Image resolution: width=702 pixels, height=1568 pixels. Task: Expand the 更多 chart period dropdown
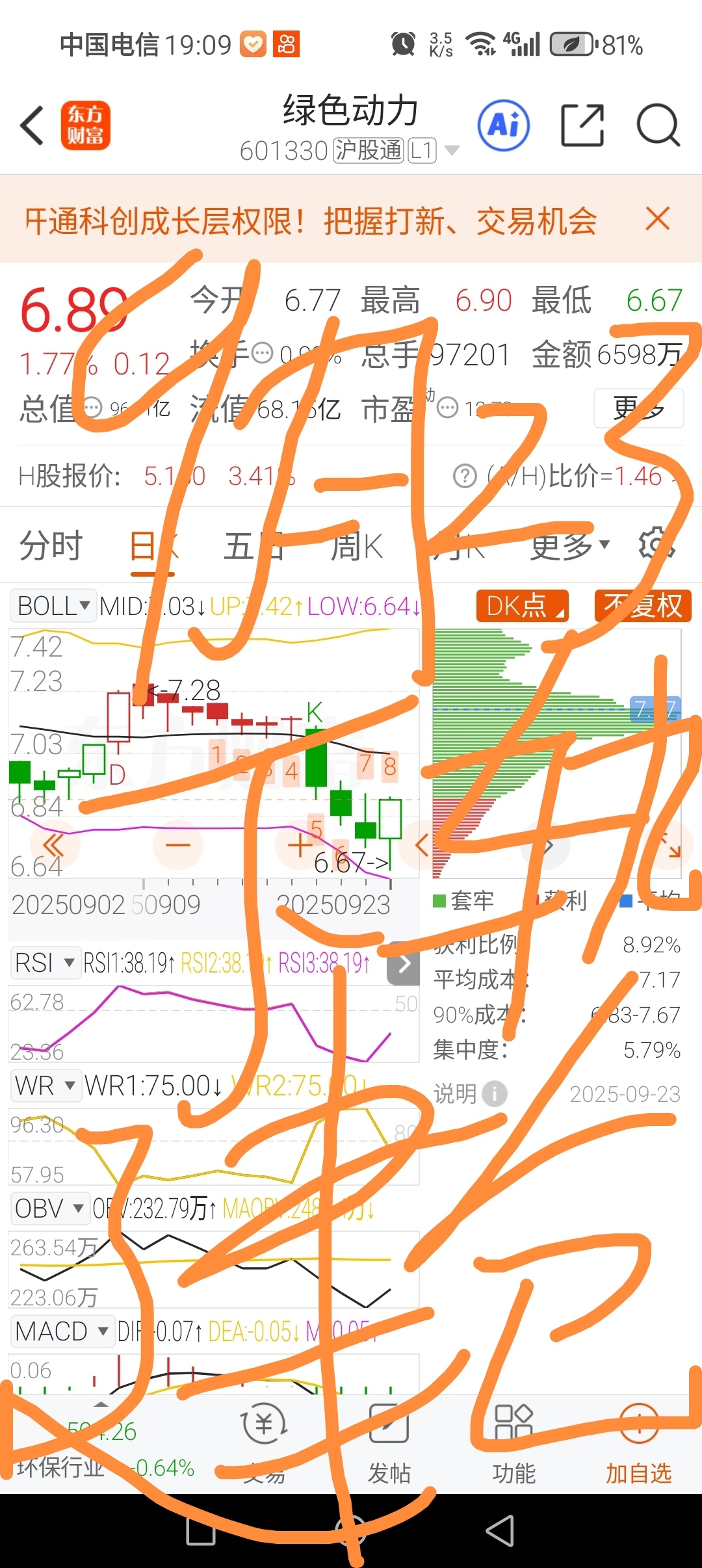570,545
